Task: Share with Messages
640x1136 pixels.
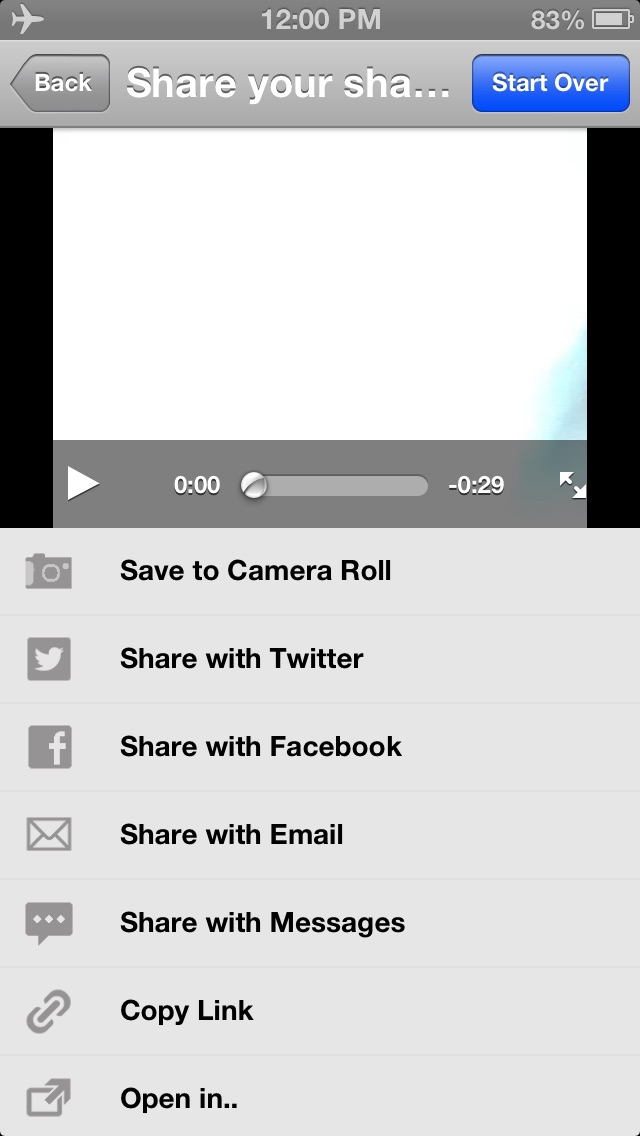Action: pos(320,923)
